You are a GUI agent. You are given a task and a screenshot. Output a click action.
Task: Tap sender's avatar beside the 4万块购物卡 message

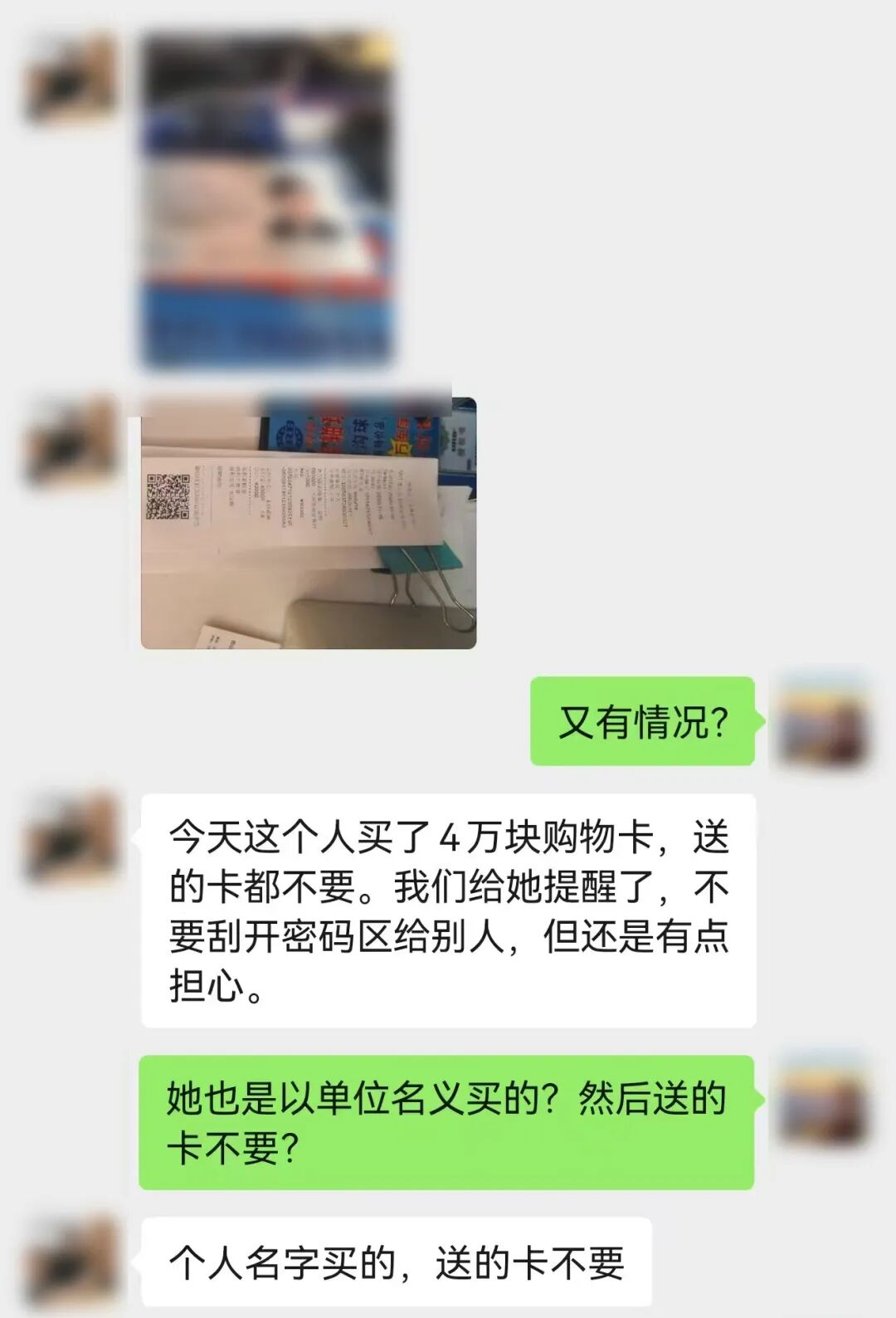[x=72, y=837]
